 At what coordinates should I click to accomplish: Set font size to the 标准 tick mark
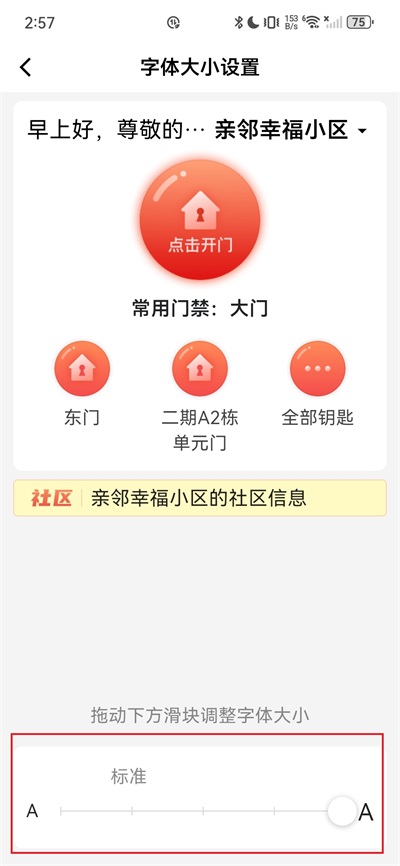pyautogui.click(x=132, y=811)
